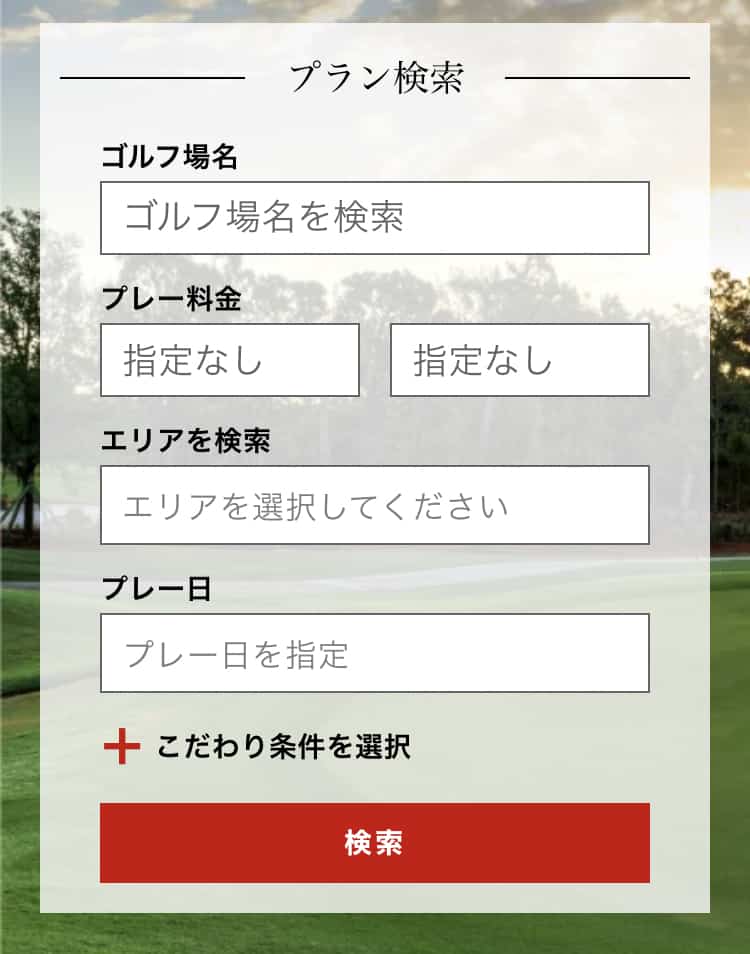Open the minimum プレー料金 dropdown
This screenshot has height=954, width=750.
(x=229, y=360)
